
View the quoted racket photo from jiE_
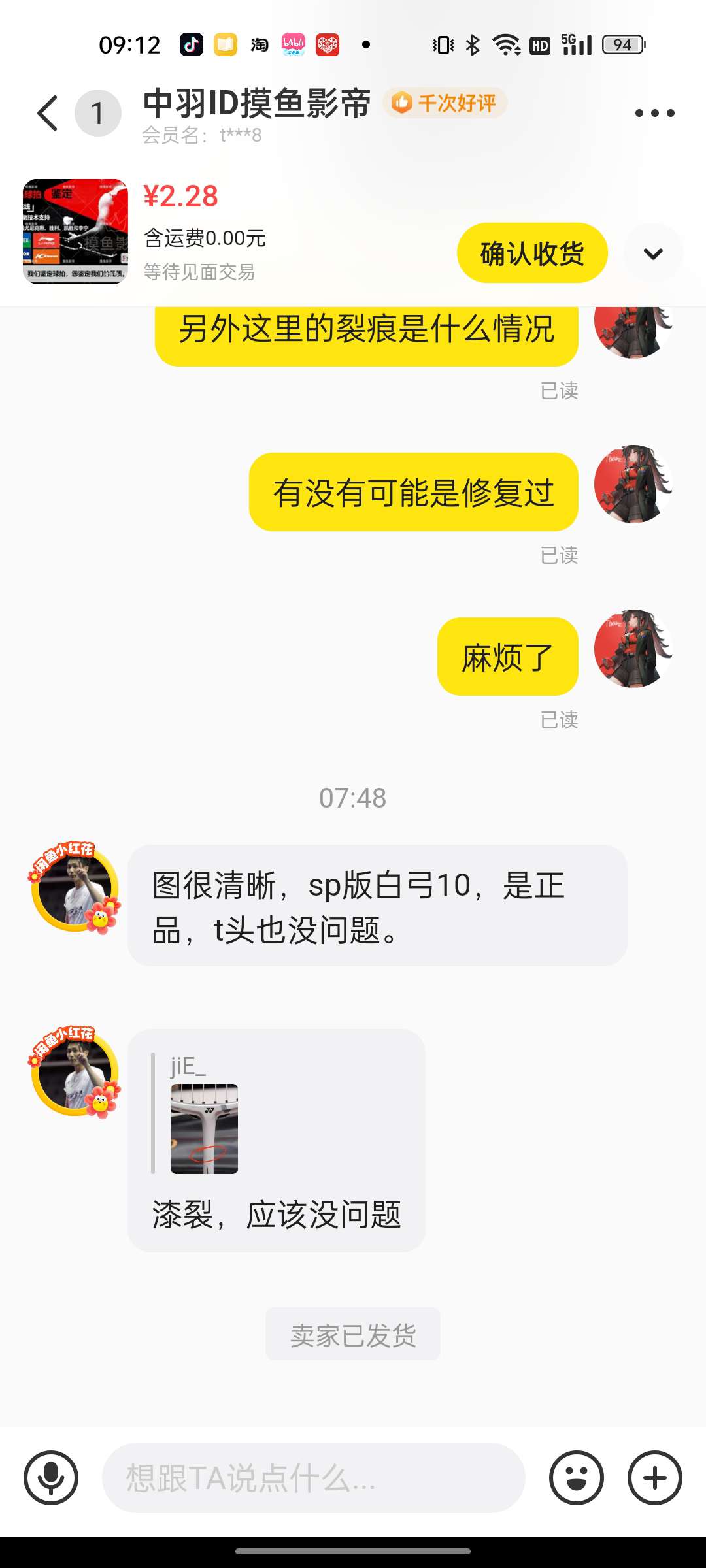pyautogui.click(x=204, y=1128)
